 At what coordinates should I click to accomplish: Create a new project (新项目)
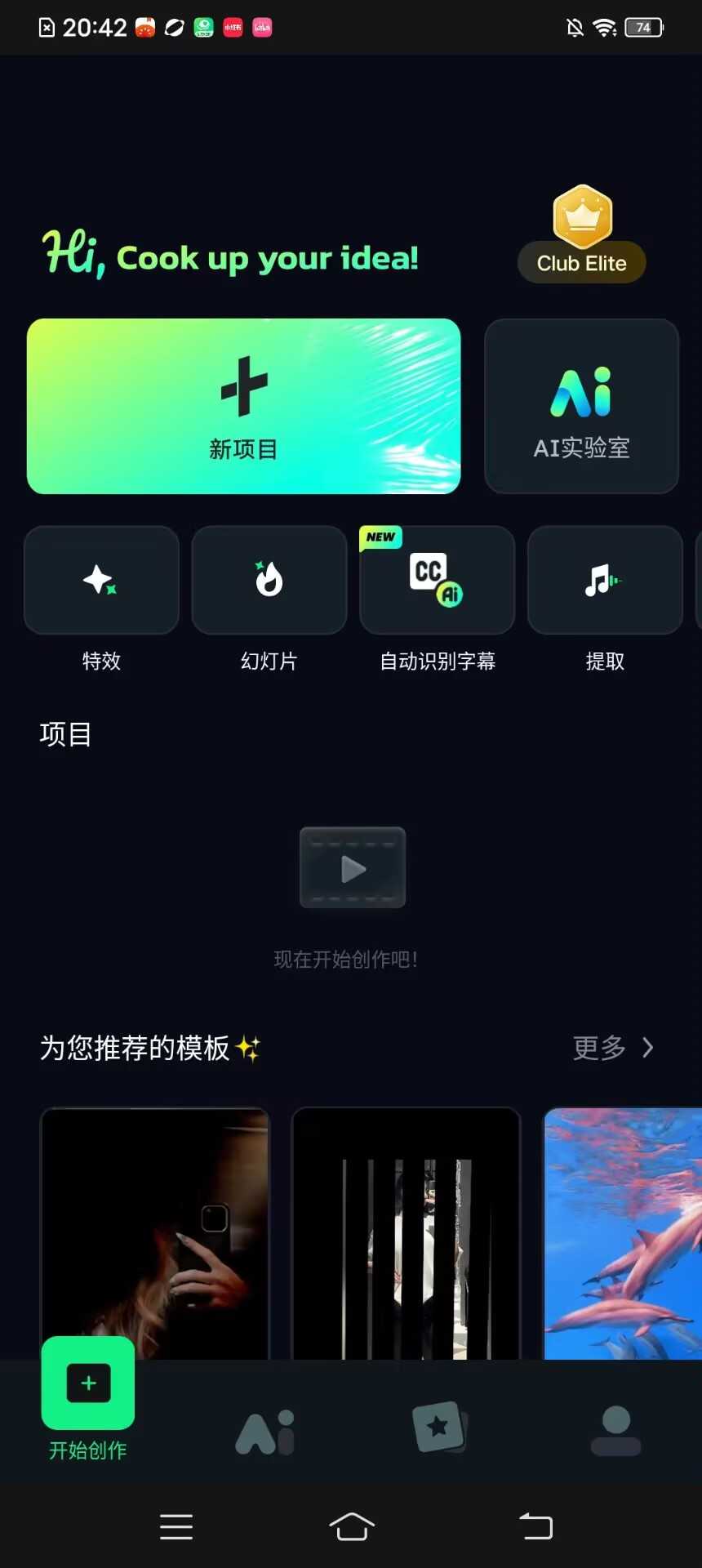(x=243, y=407)
